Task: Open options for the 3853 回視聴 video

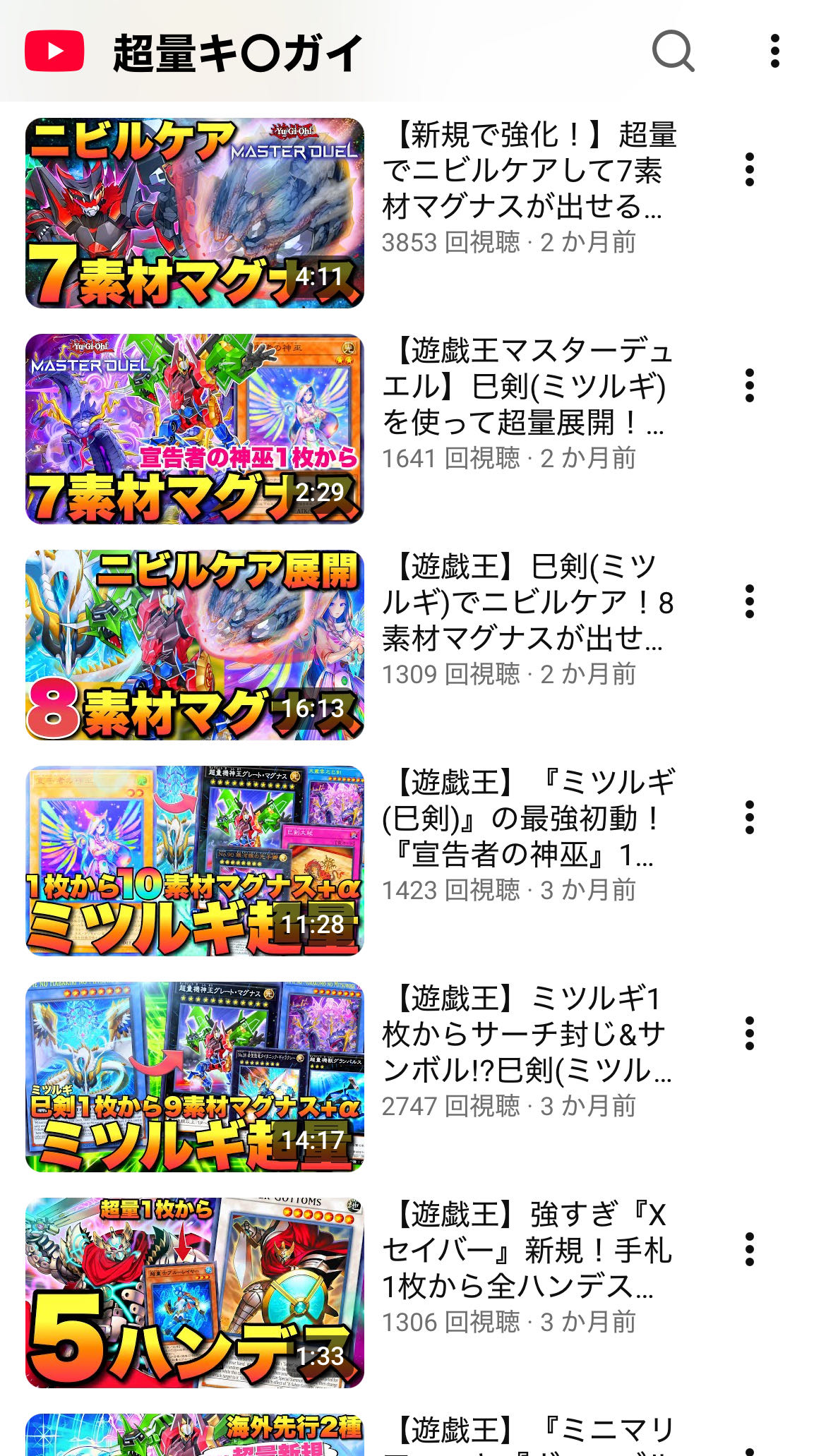Action: click(750, 169)
